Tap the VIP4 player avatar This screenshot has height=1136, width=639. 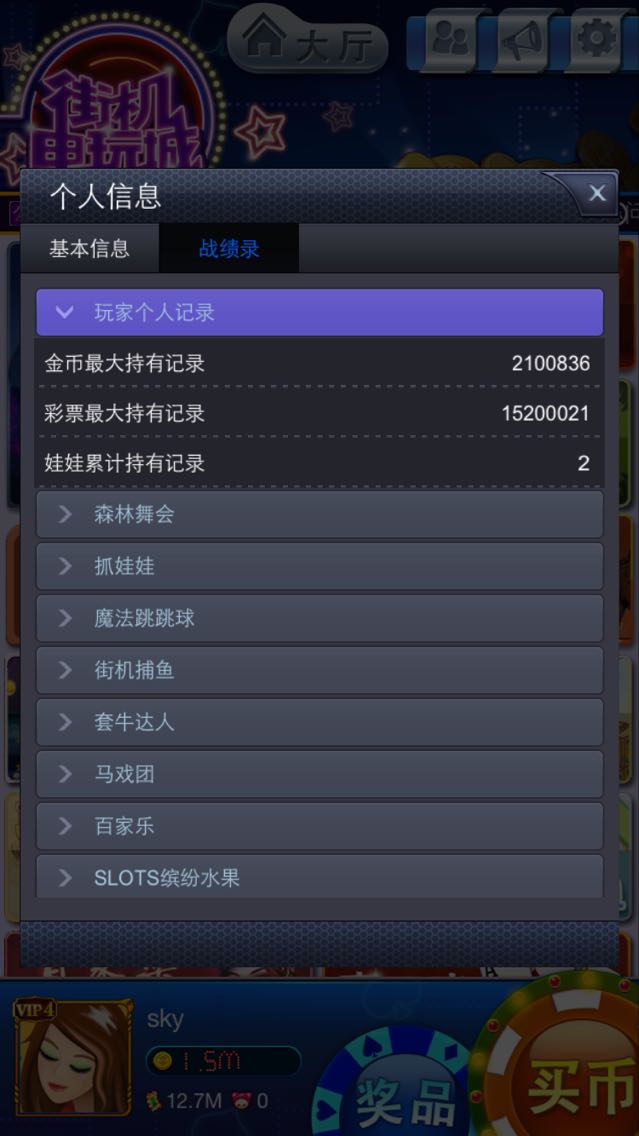pyautogui.click(x=74, y=1058)
